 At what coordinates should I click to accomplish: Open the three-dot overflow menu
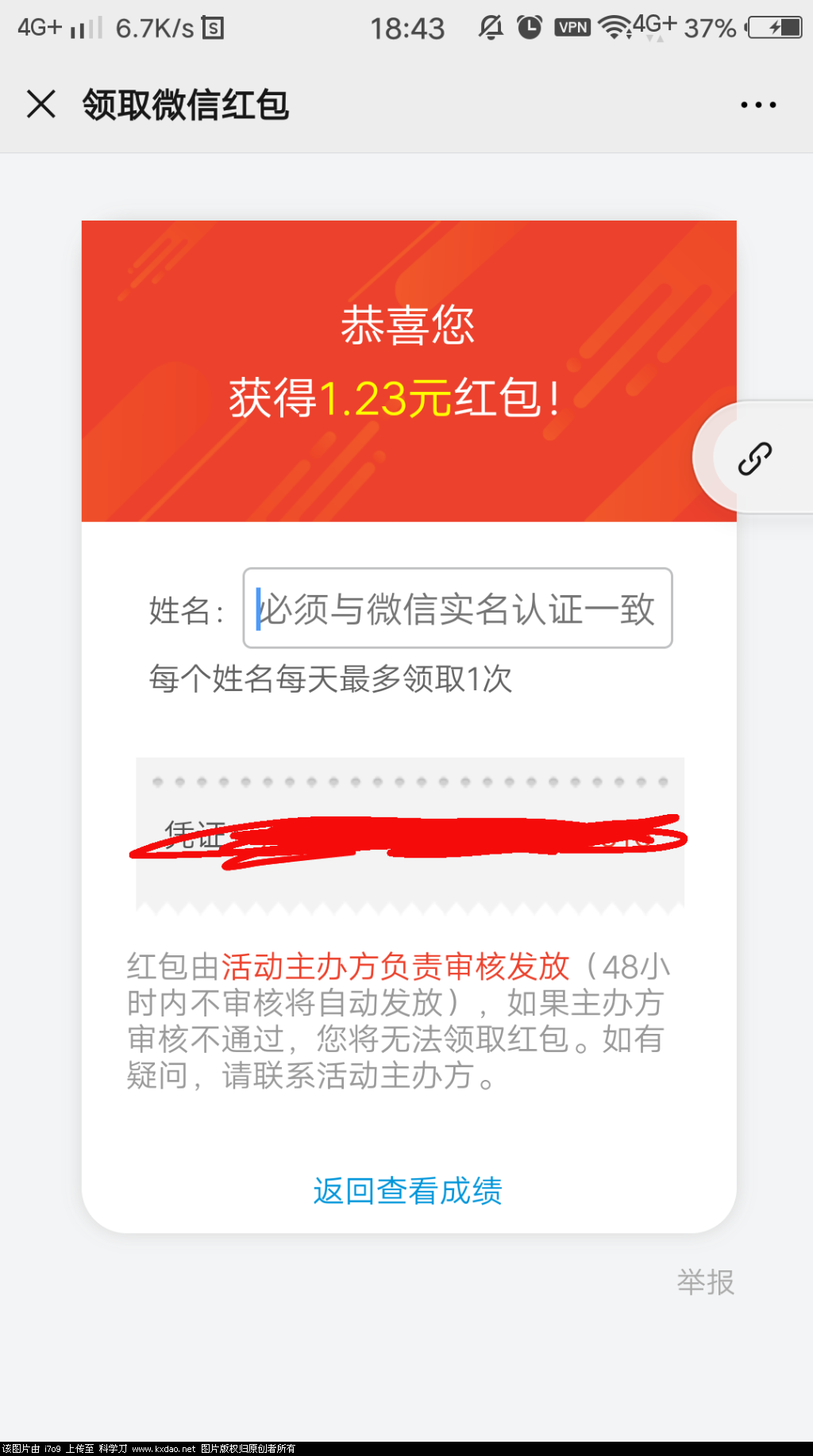coord(757,105)
